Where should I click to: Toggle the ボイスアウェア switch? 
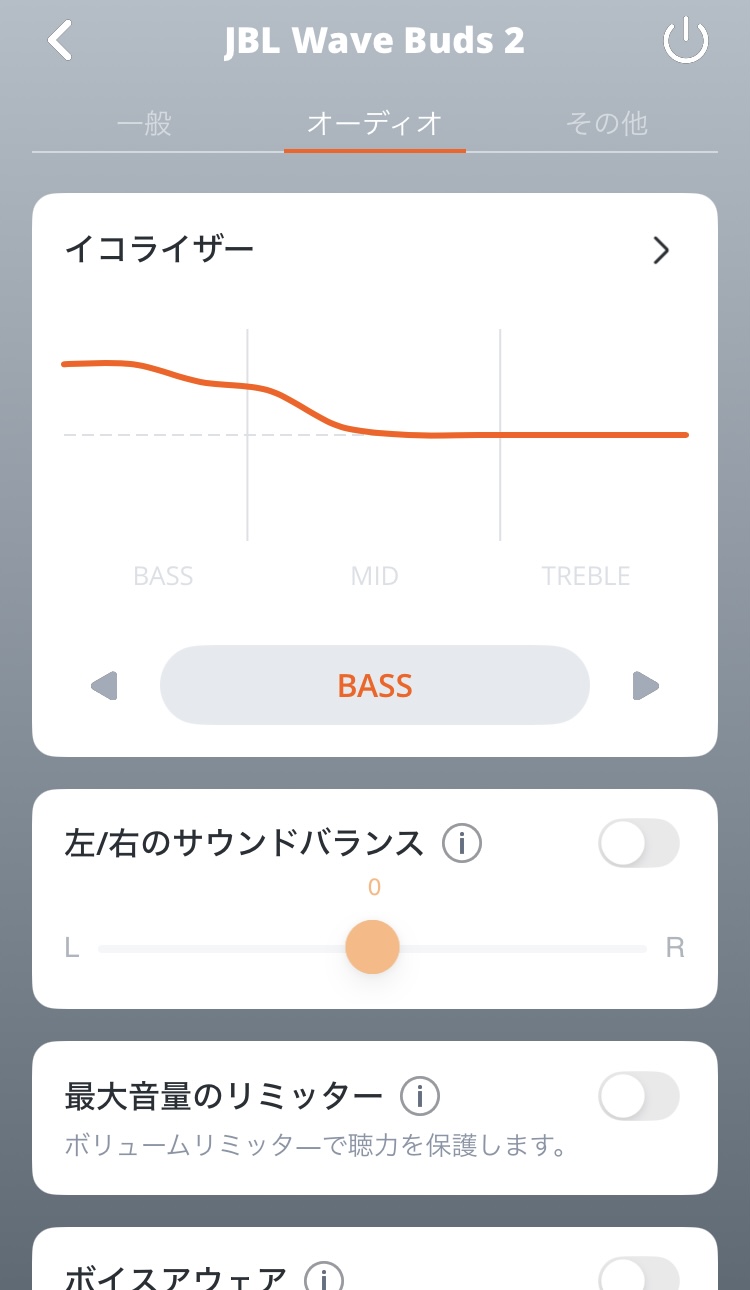[x=638, y=1272]
